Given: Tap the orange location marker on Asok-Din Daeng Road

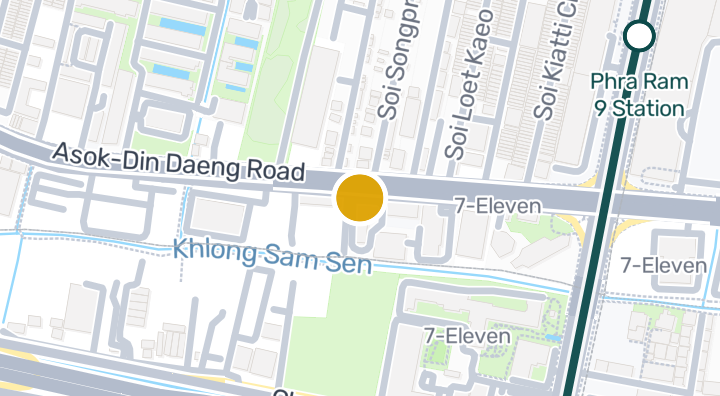Looking at the screenshot, I should 360,198.
